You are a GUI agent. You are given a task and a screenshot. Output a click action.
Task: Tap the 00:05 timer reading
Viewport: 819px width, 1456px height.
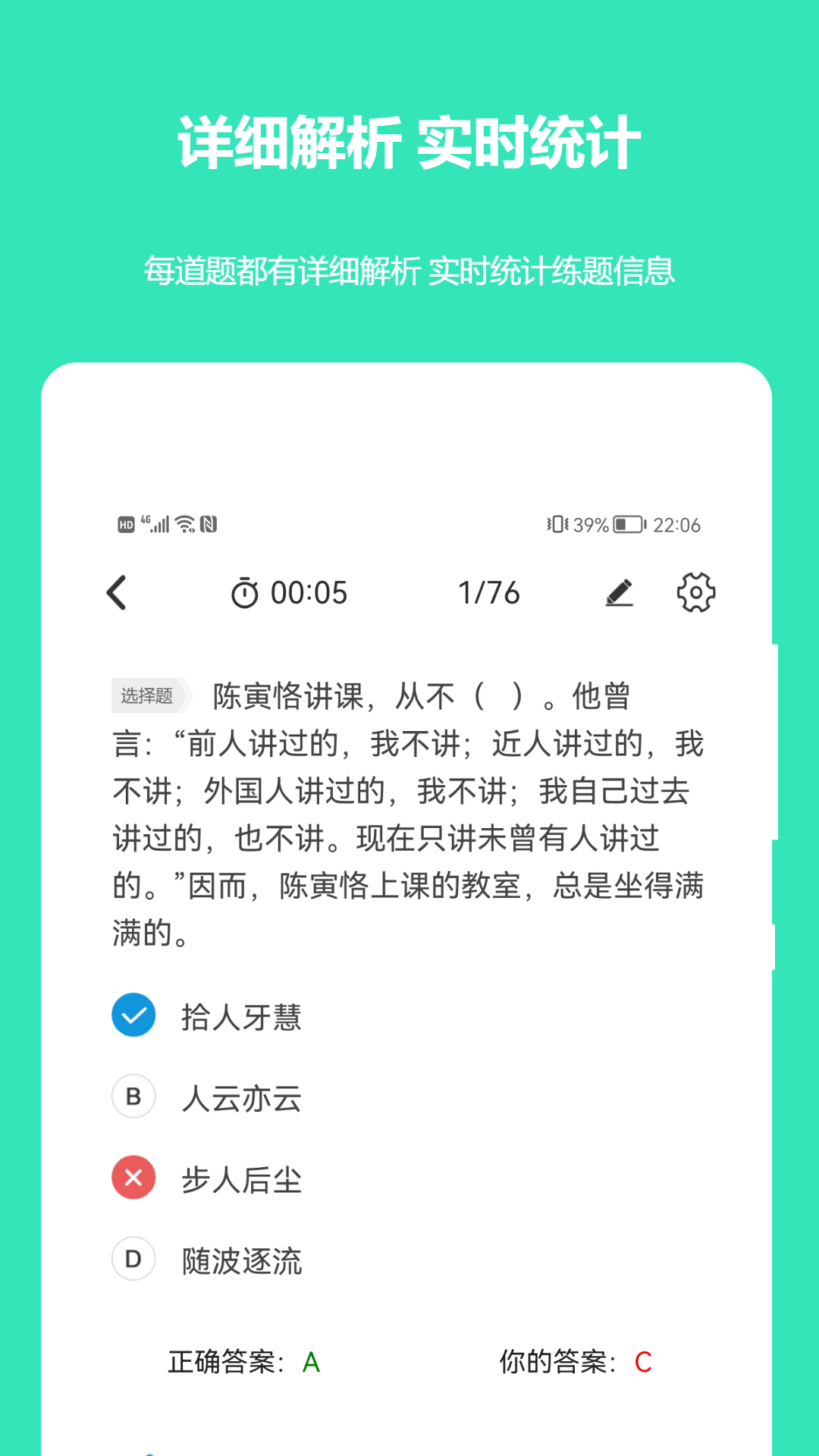coord(308,593)
